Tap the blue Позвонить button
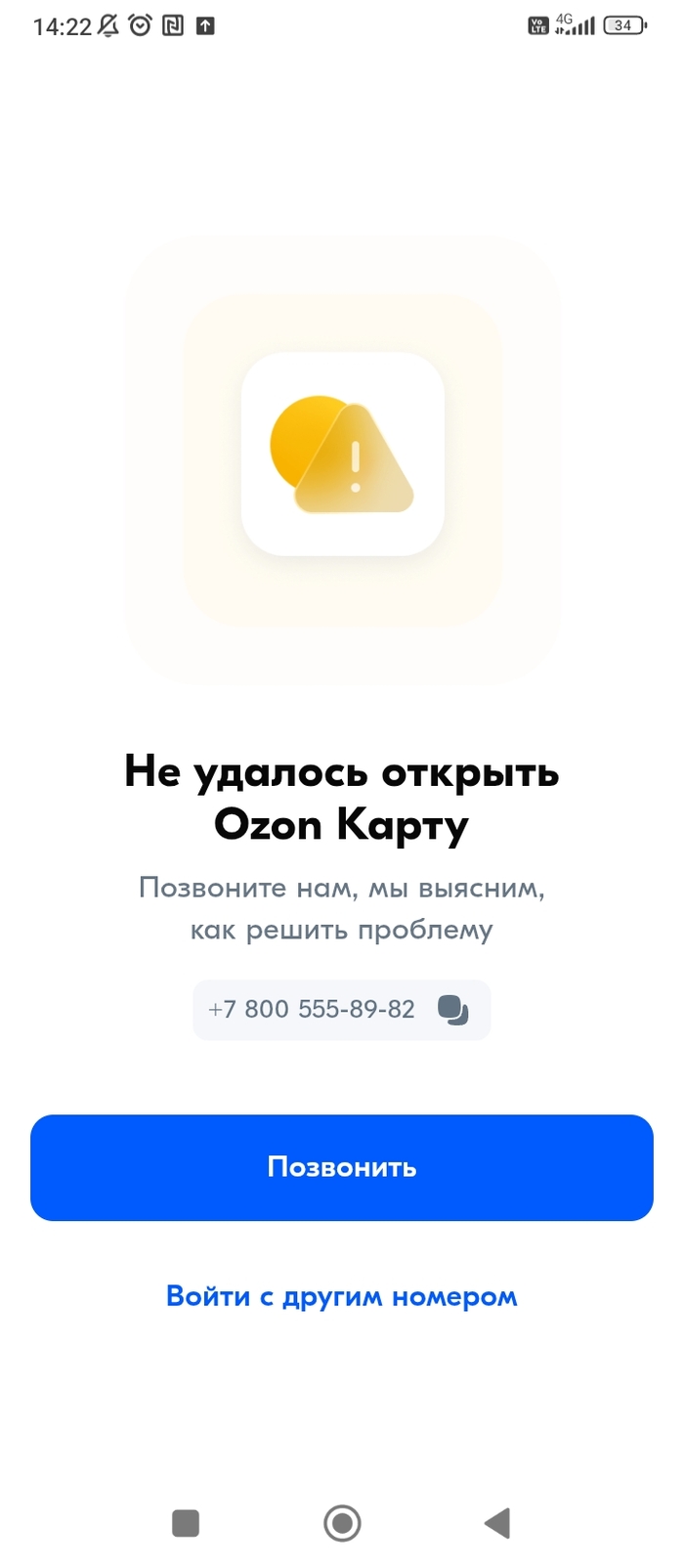 (342, 1167)
